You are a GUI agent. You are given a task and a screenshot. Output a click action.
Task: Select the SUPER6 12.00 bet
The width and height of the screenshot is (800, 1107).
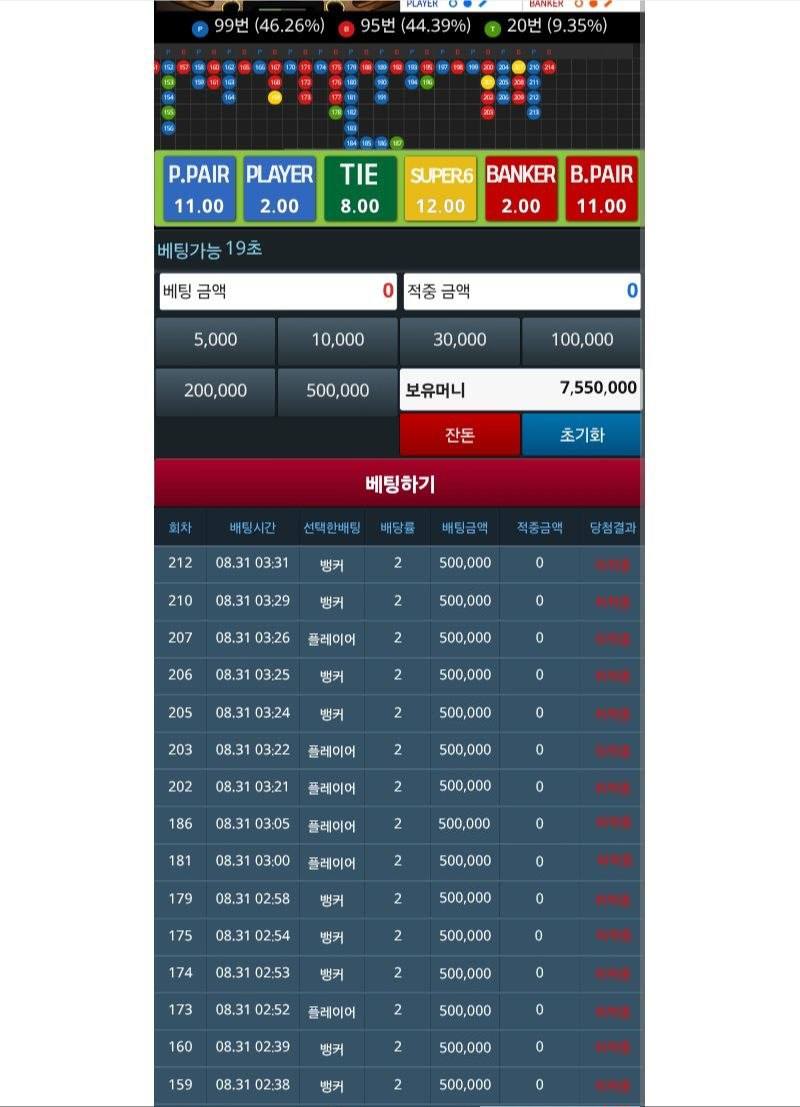coord(441,189)
